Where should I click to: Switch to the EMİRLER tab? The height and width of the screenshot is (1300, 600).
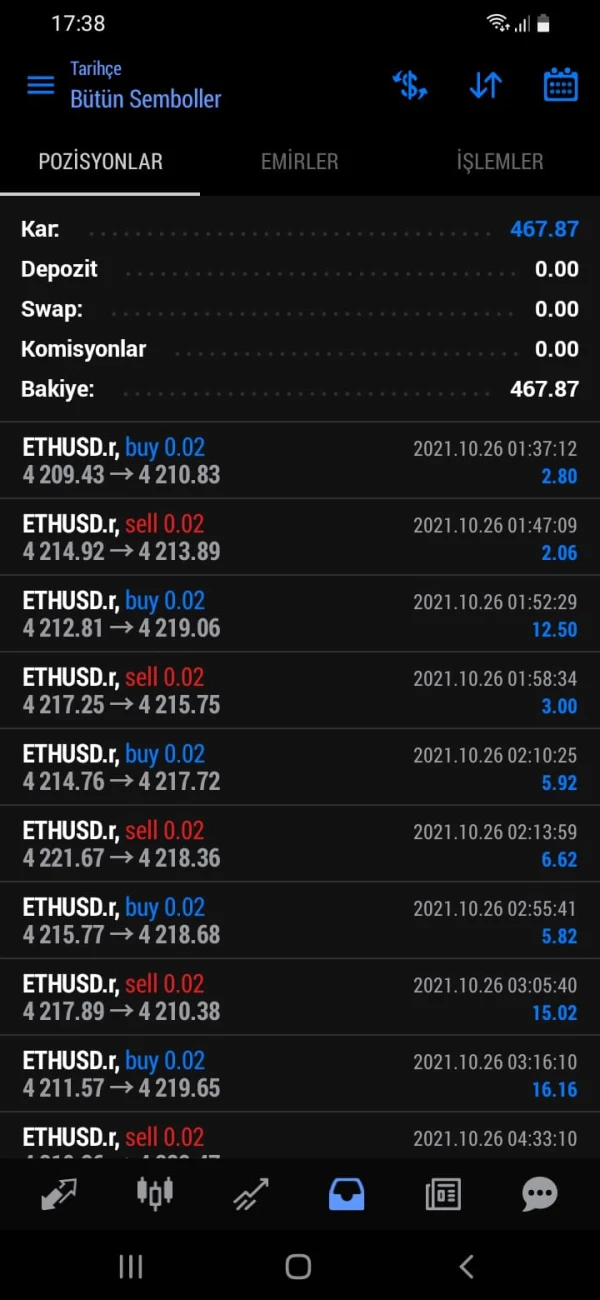coord(299,162)
